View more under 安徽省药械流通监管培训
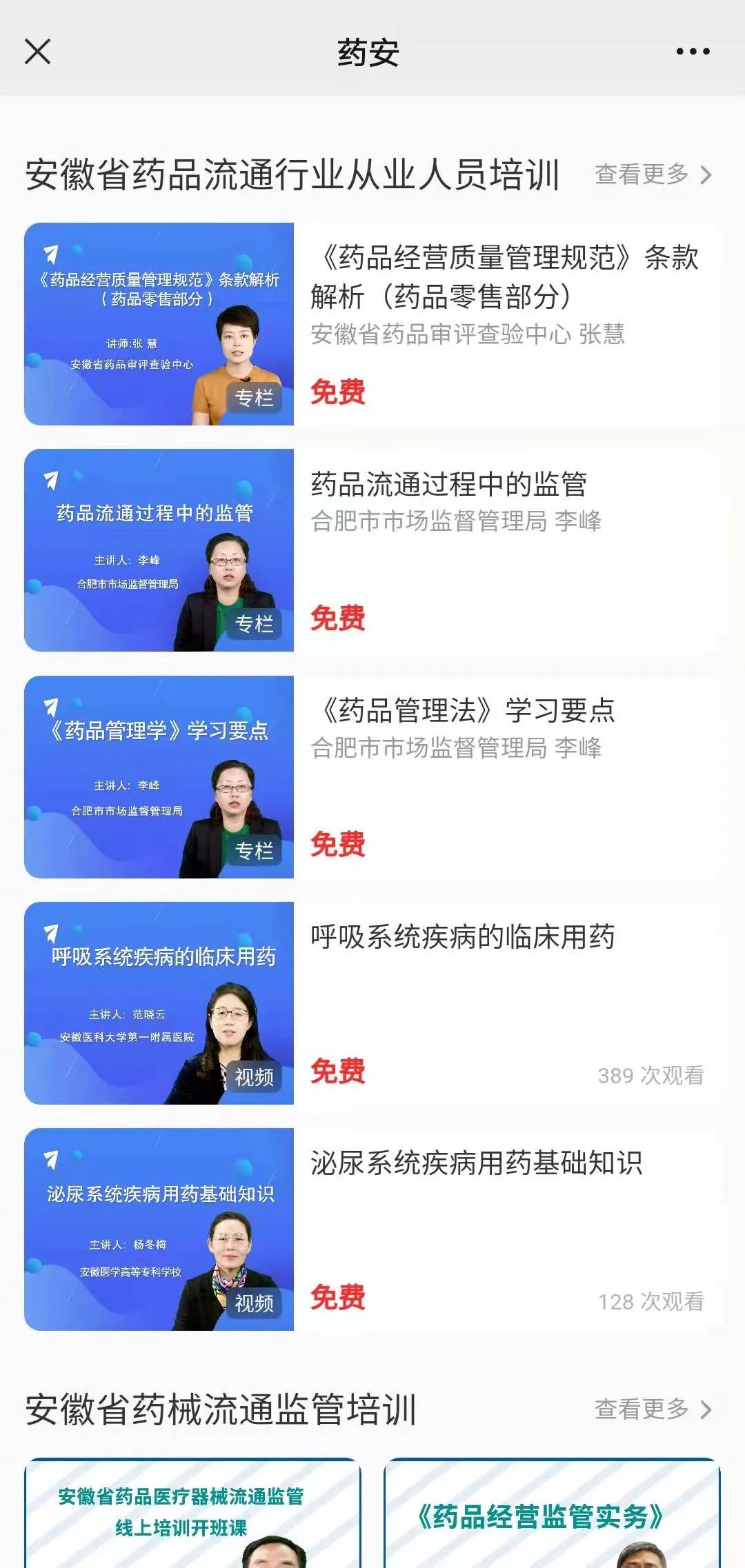This screenshot has height=1568, width=745. 653,1409
